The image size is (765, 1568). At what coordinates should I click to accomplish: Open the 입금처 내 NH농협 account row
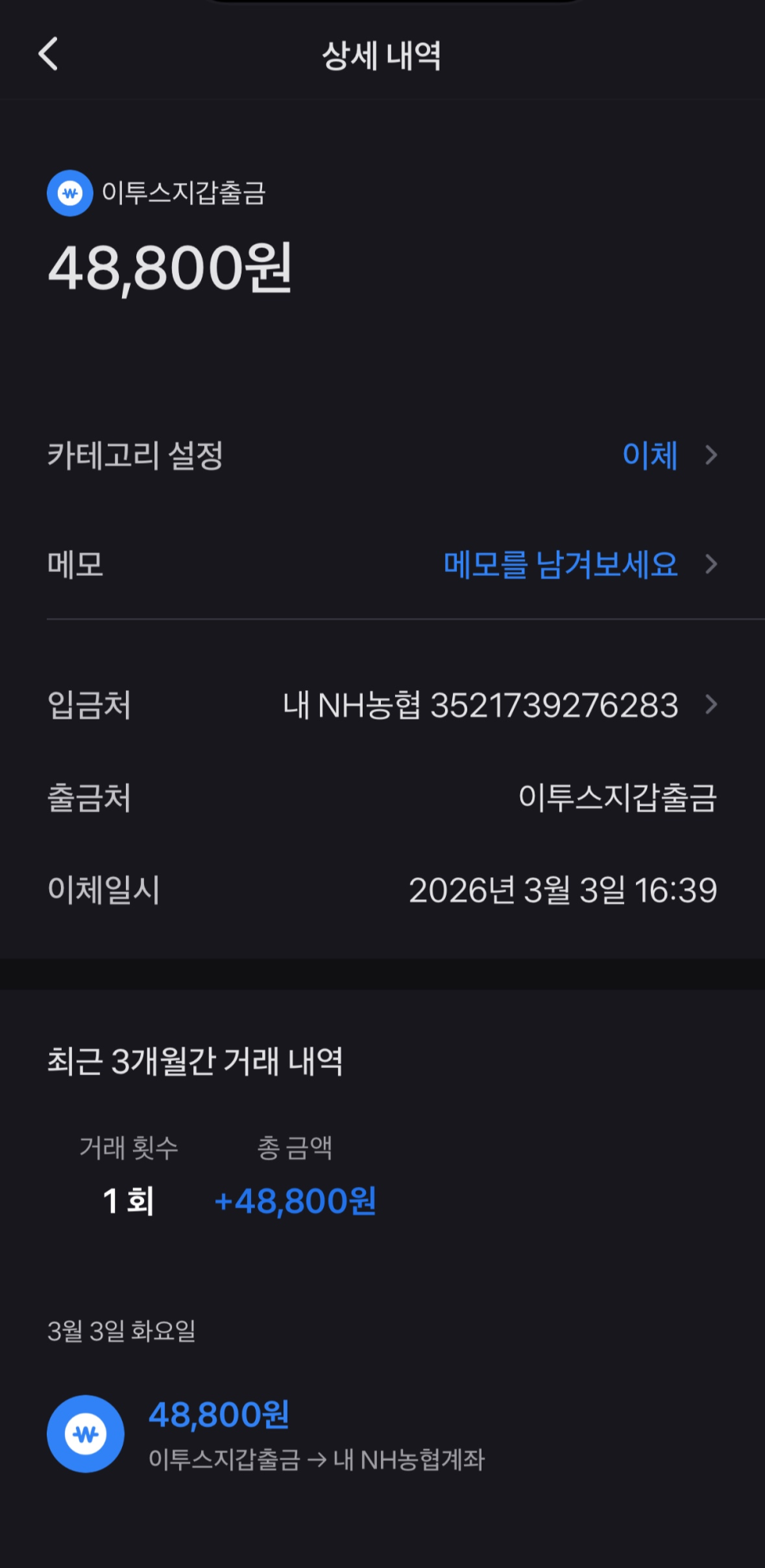click(x=382, y=705)
